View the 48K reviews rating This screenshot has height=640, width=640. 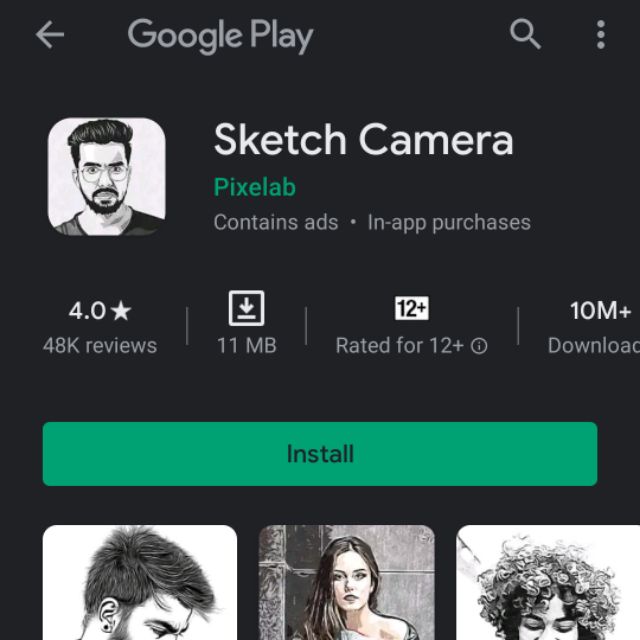(100, 327)
